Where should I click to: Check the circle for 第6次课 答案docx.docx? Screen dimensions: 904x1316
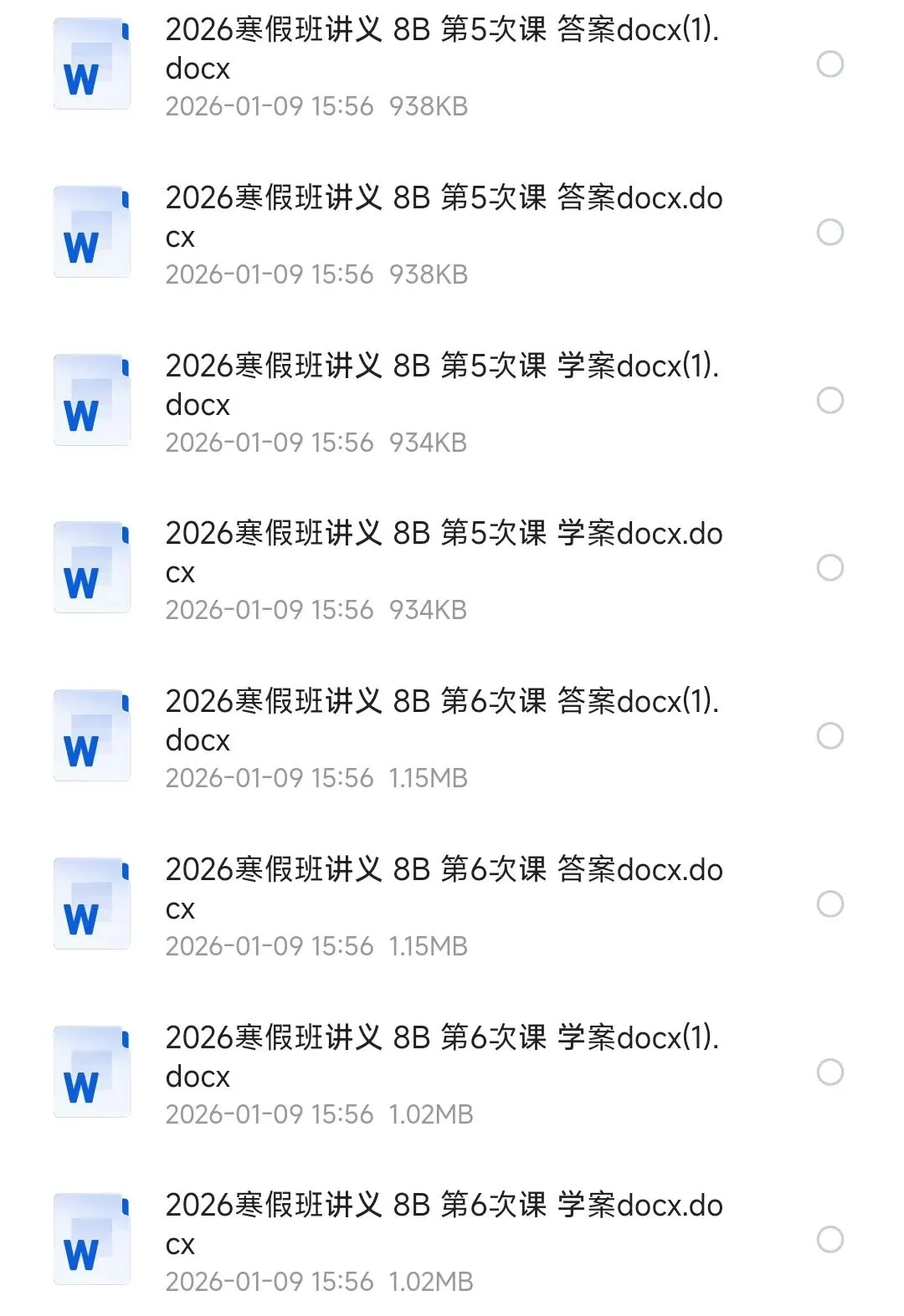(830, 904)
